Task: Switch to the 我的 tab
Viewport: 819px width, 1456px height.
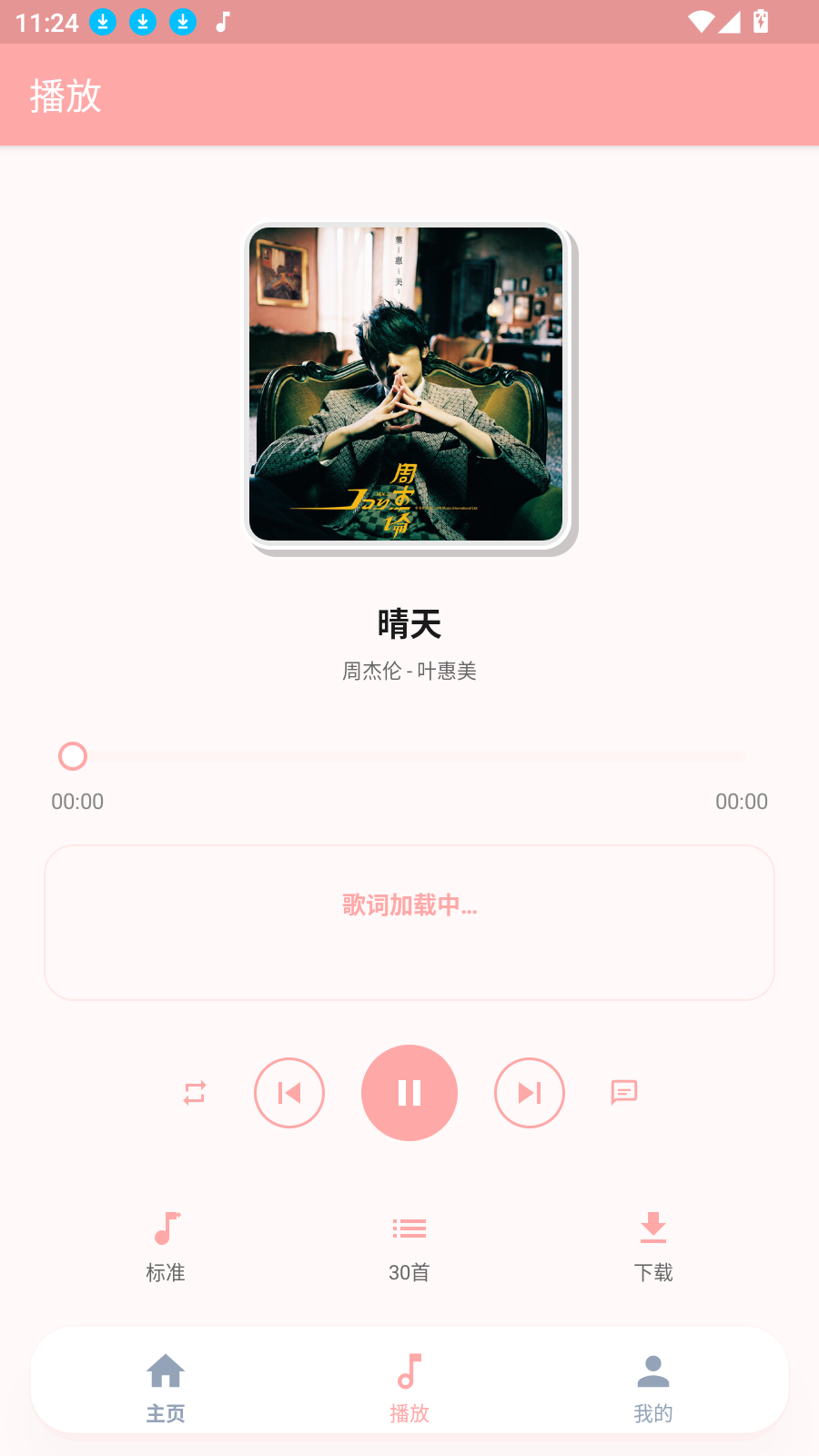Action: pos(653,1383)
